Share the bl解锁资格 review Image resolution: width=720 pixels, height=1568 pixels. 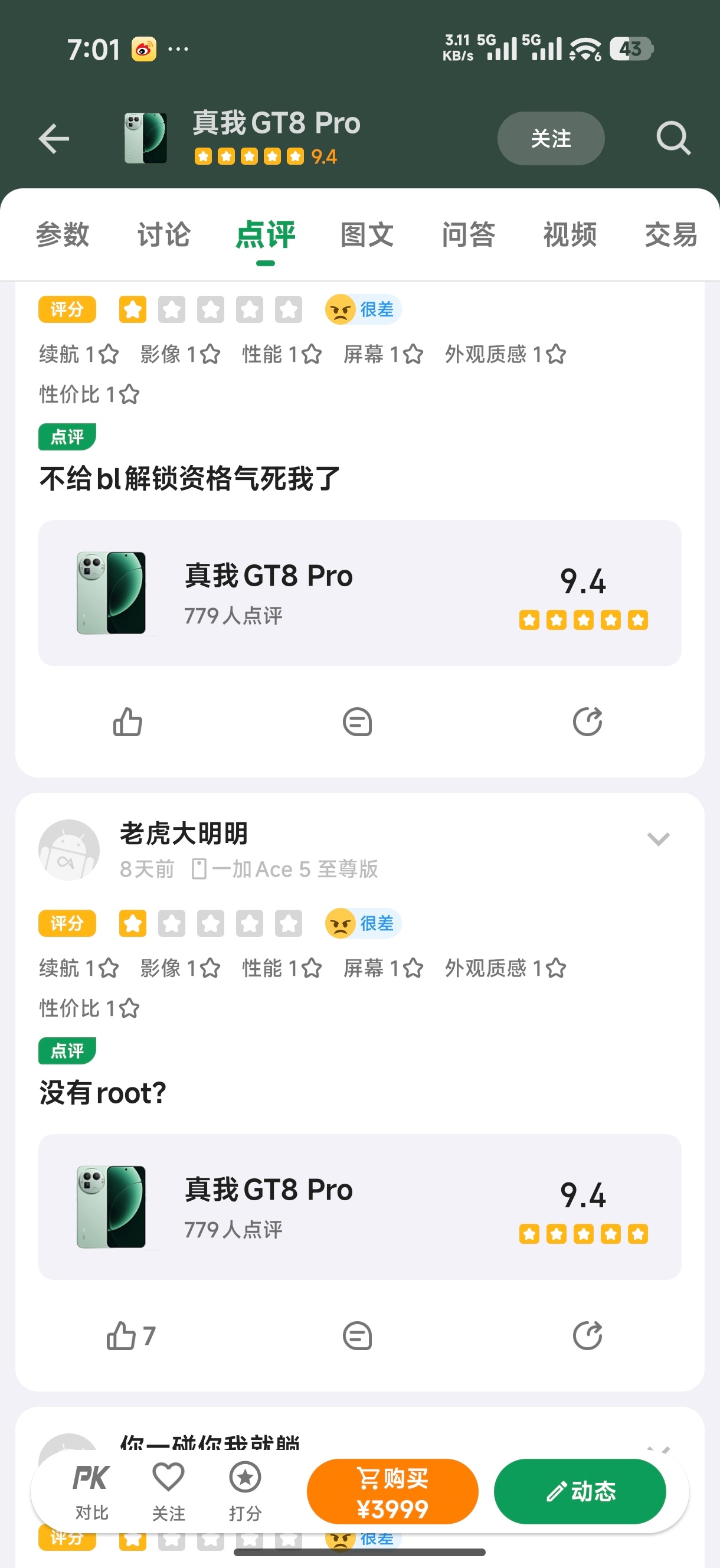point(587,723)
